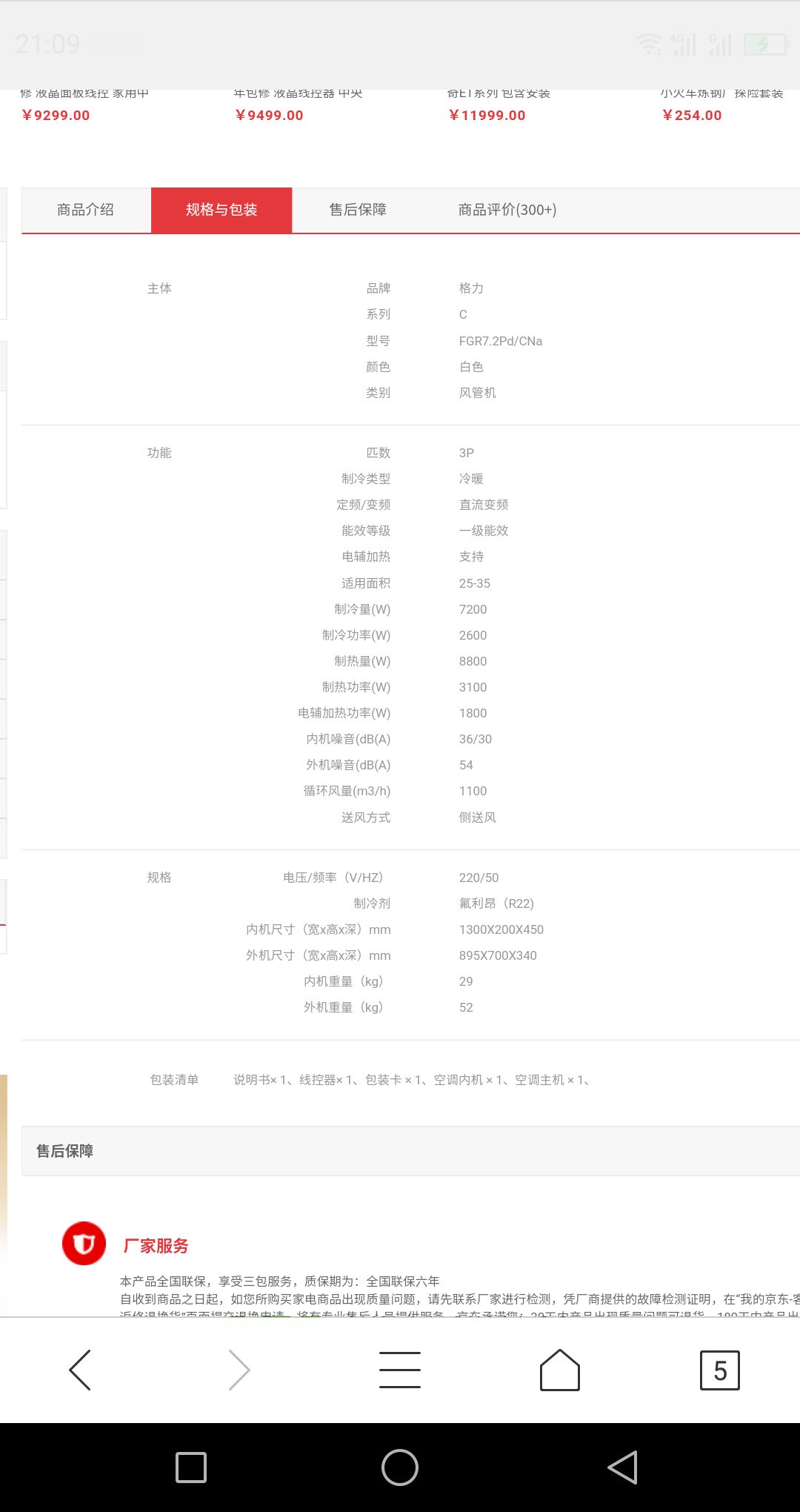Image resolution: width=800 pixels, height=1512 pixels.
Task: Open the 售后保障 tab
Action: 358,210
